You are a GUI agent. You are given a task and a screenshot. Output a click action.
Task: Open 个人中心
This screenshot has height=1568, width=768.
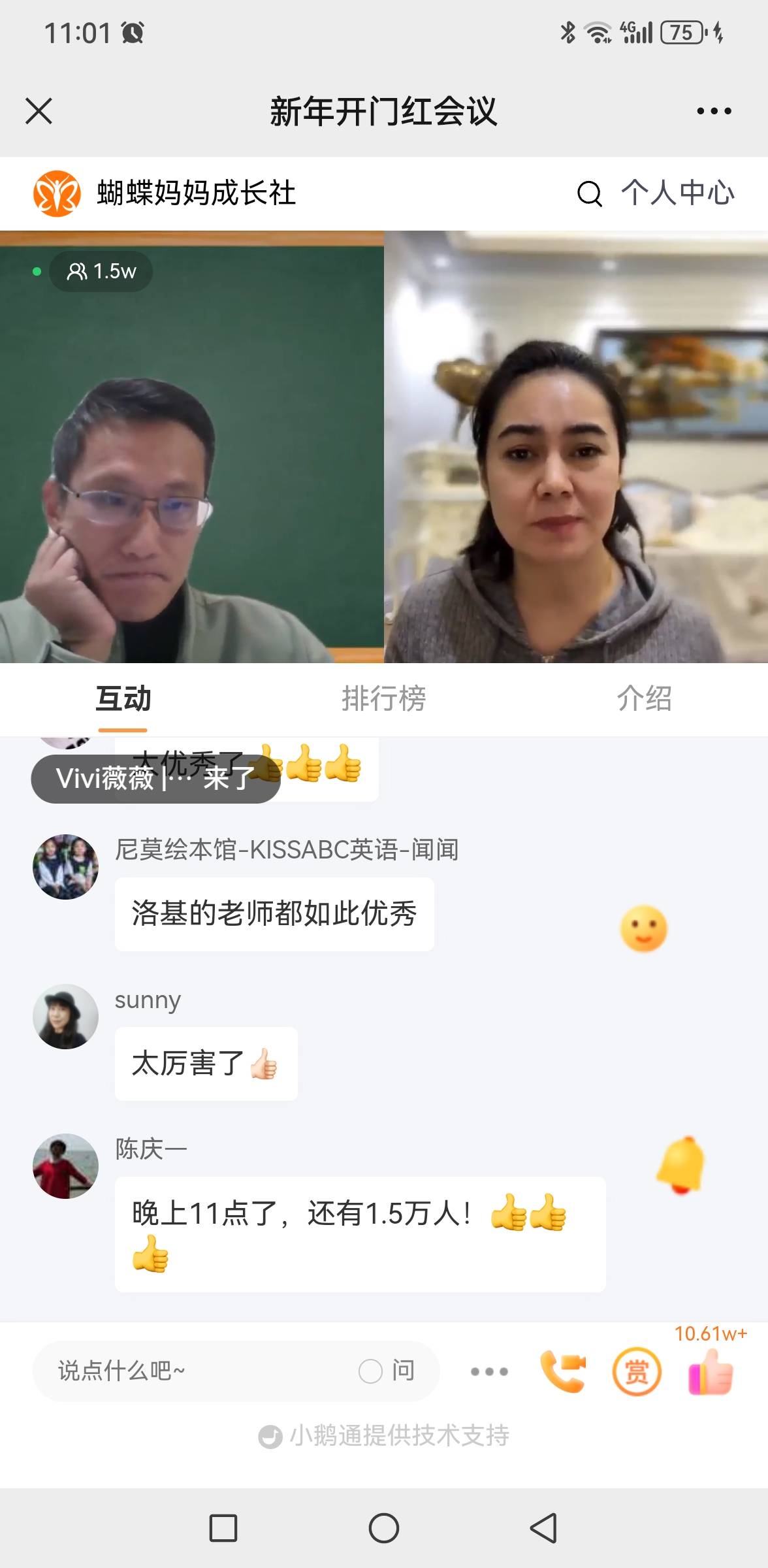[x=677, y=194]
